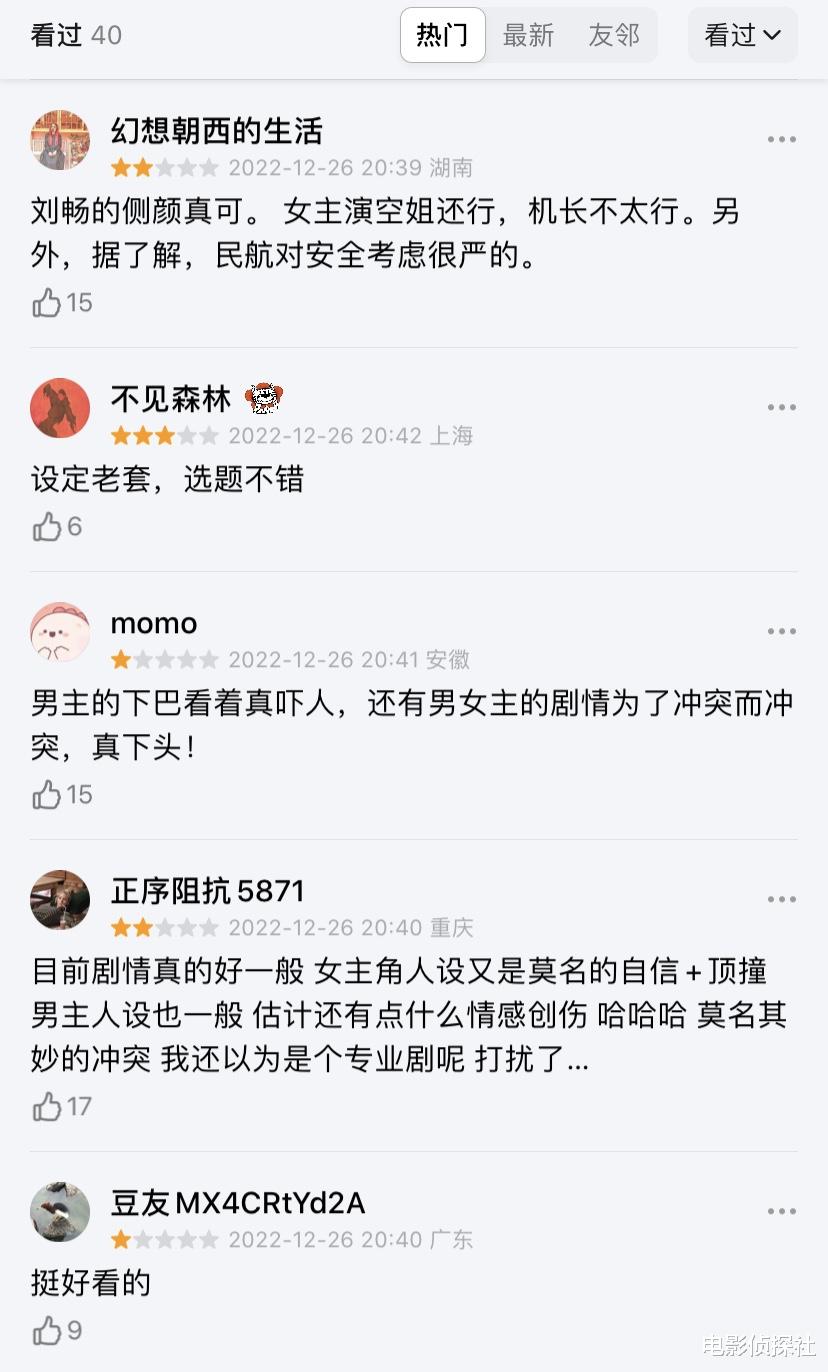The image size is (828, 1372).
Task: Switch to the 友邻 tab
Action: [614, 35]
